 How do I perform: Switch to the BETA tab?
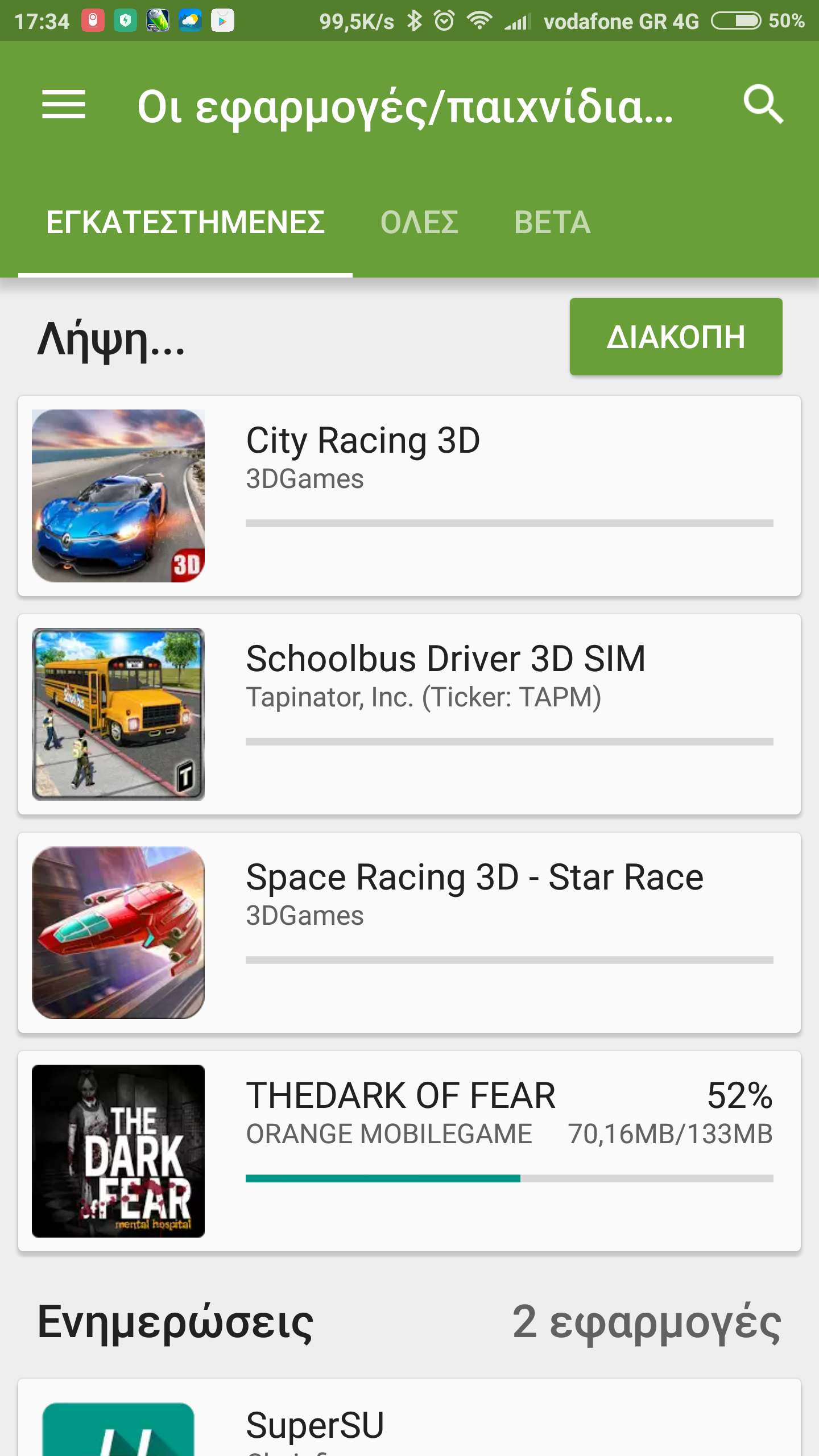coord(552,222)
